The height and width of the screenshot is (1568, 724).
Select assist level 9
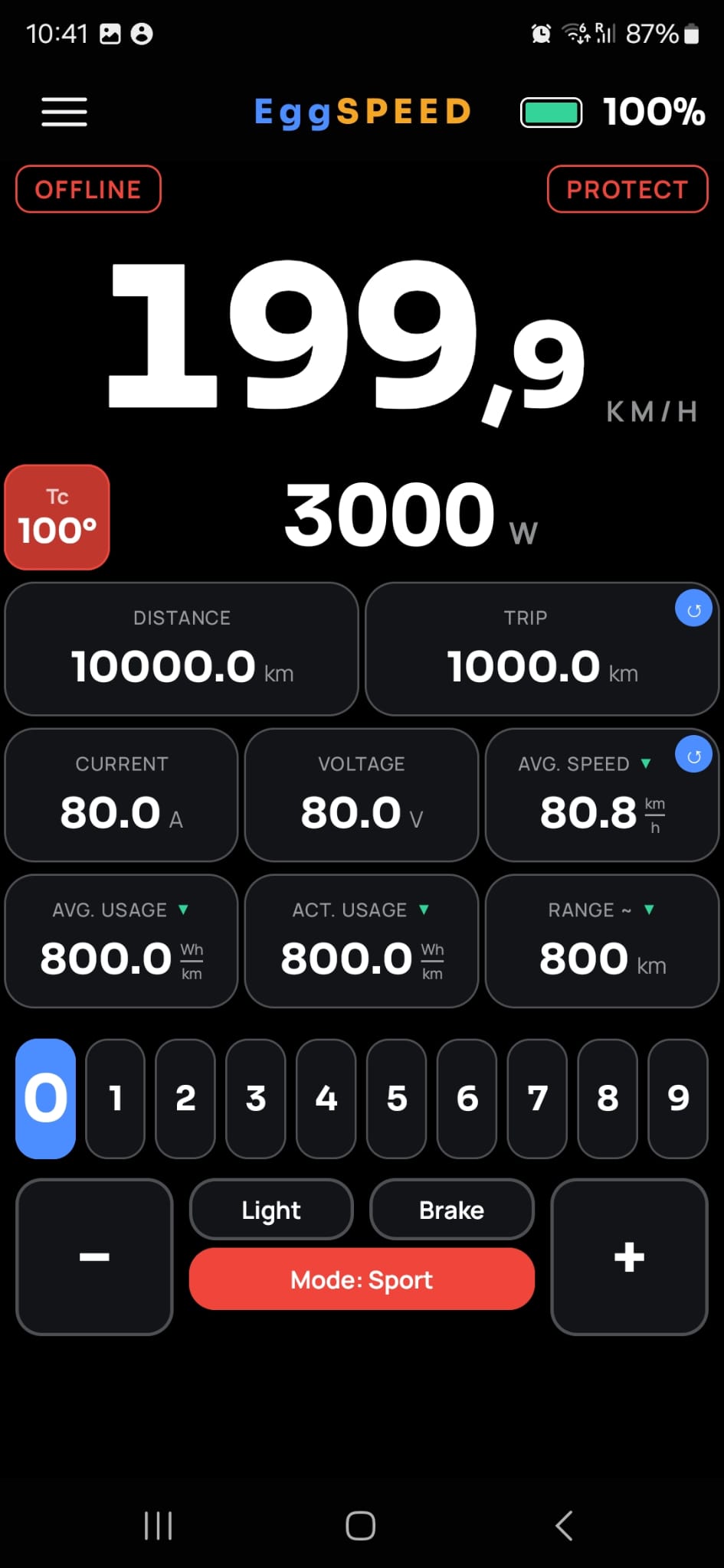[677, 1099]
